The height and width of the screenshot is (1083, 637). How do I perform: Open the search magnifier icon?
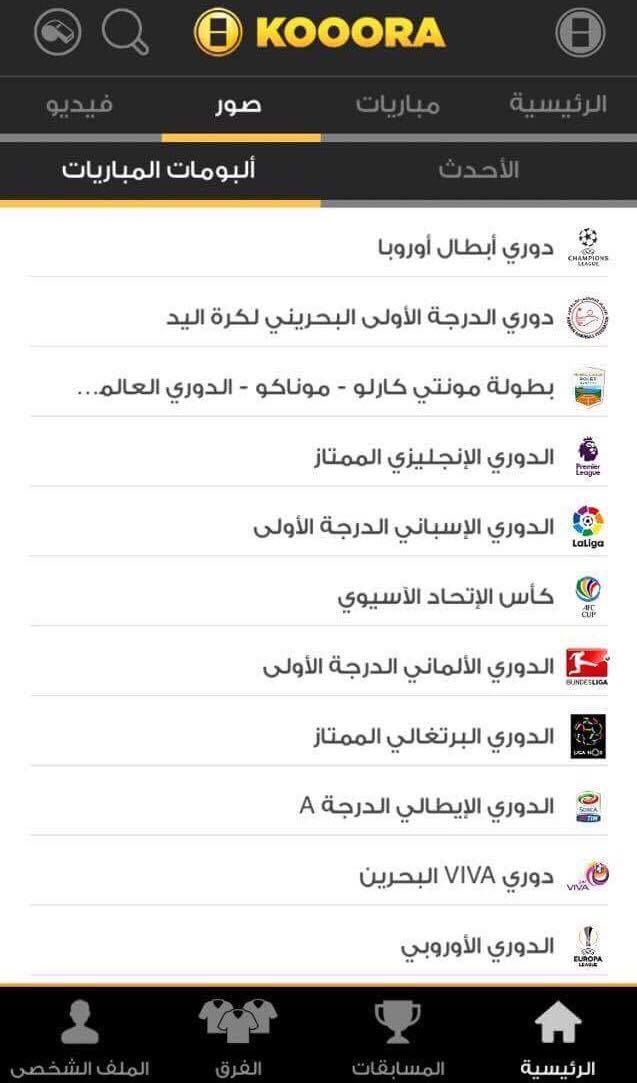click(125, 33)
